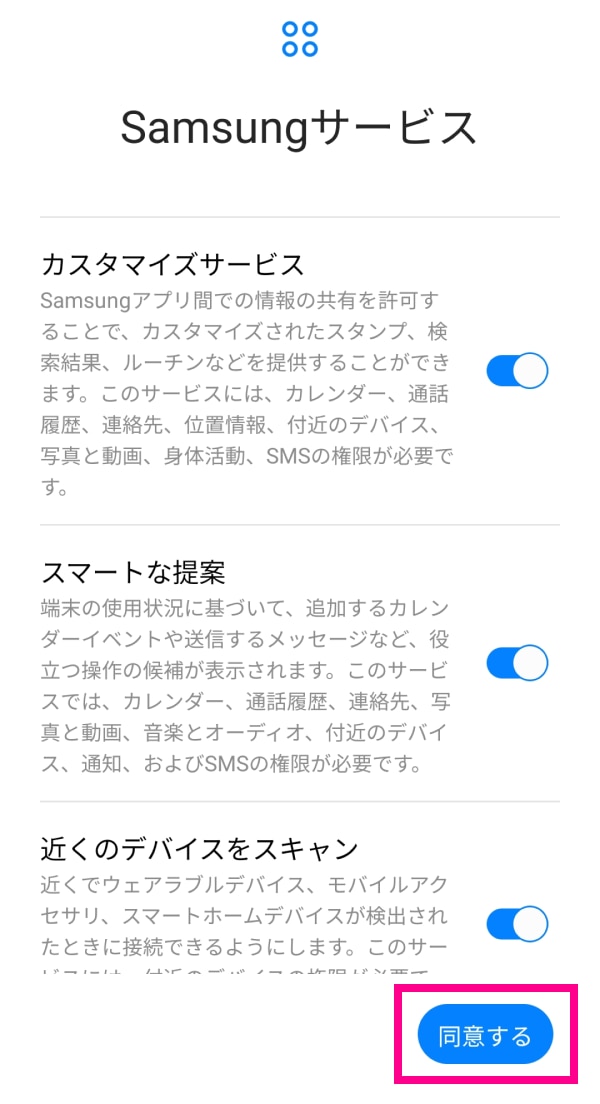Tap the 同意する button
The width and height of the screenshot is (600, 1104).
coord(485,1034)
